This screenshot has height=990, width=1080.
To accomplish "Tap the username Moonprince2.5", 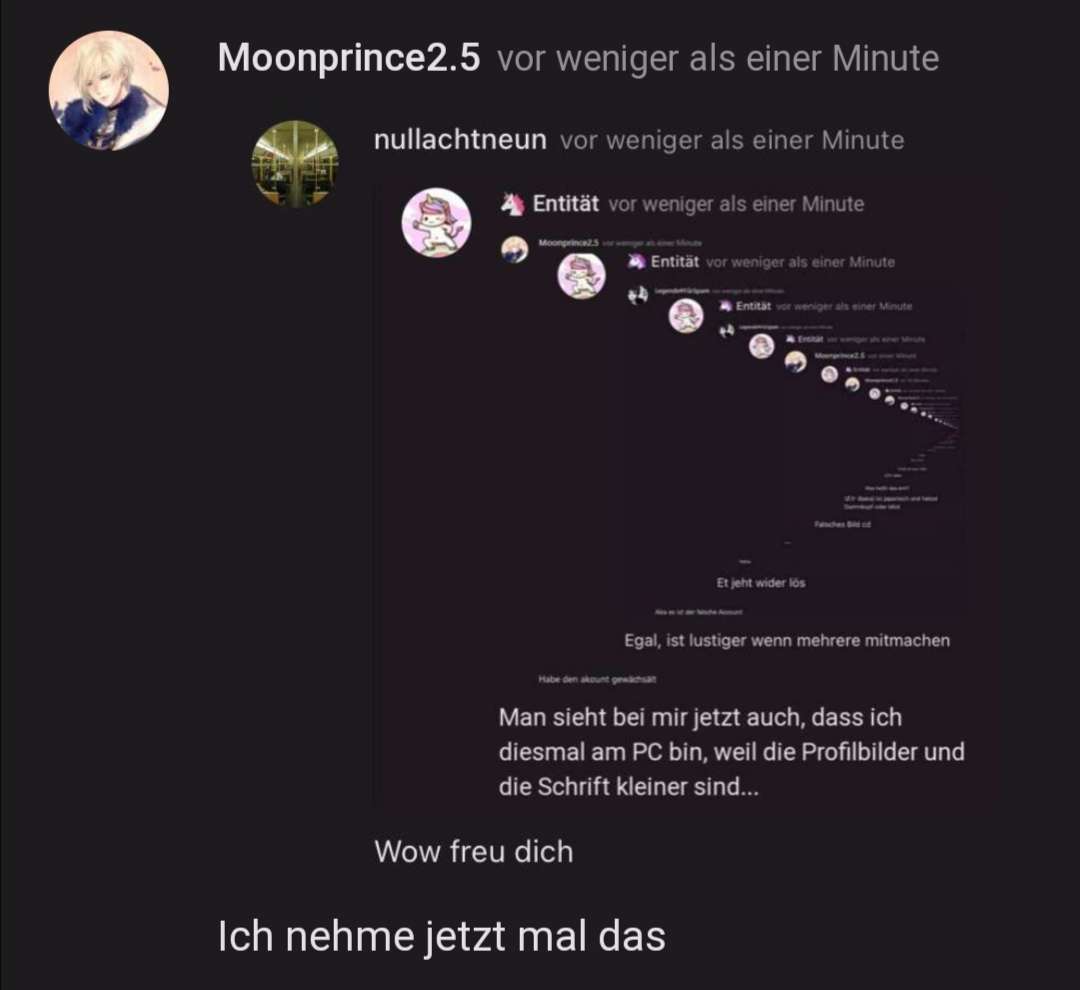I will click(x=348, y=58).
